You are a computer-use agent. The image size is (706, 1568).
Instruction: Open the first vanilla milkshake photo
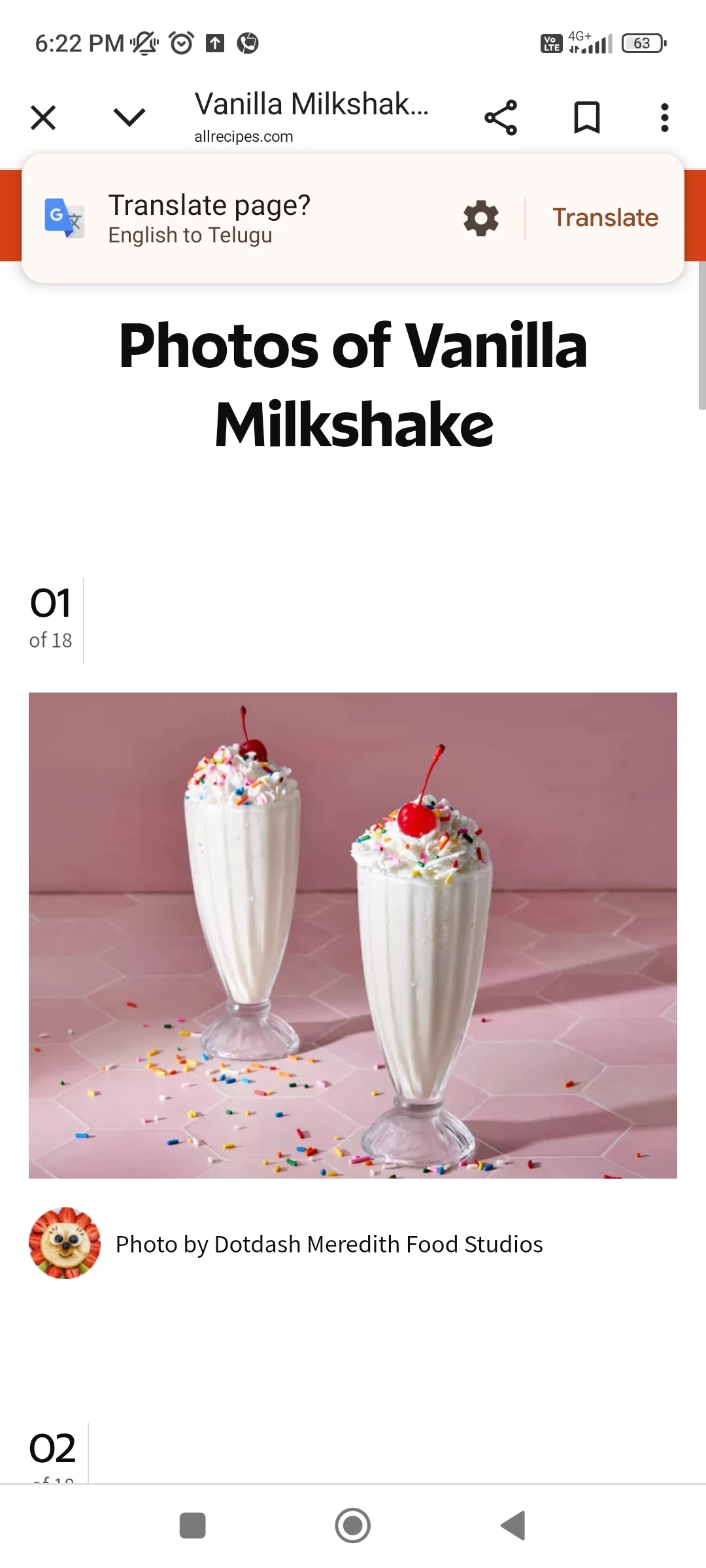(x=353, y=935)
